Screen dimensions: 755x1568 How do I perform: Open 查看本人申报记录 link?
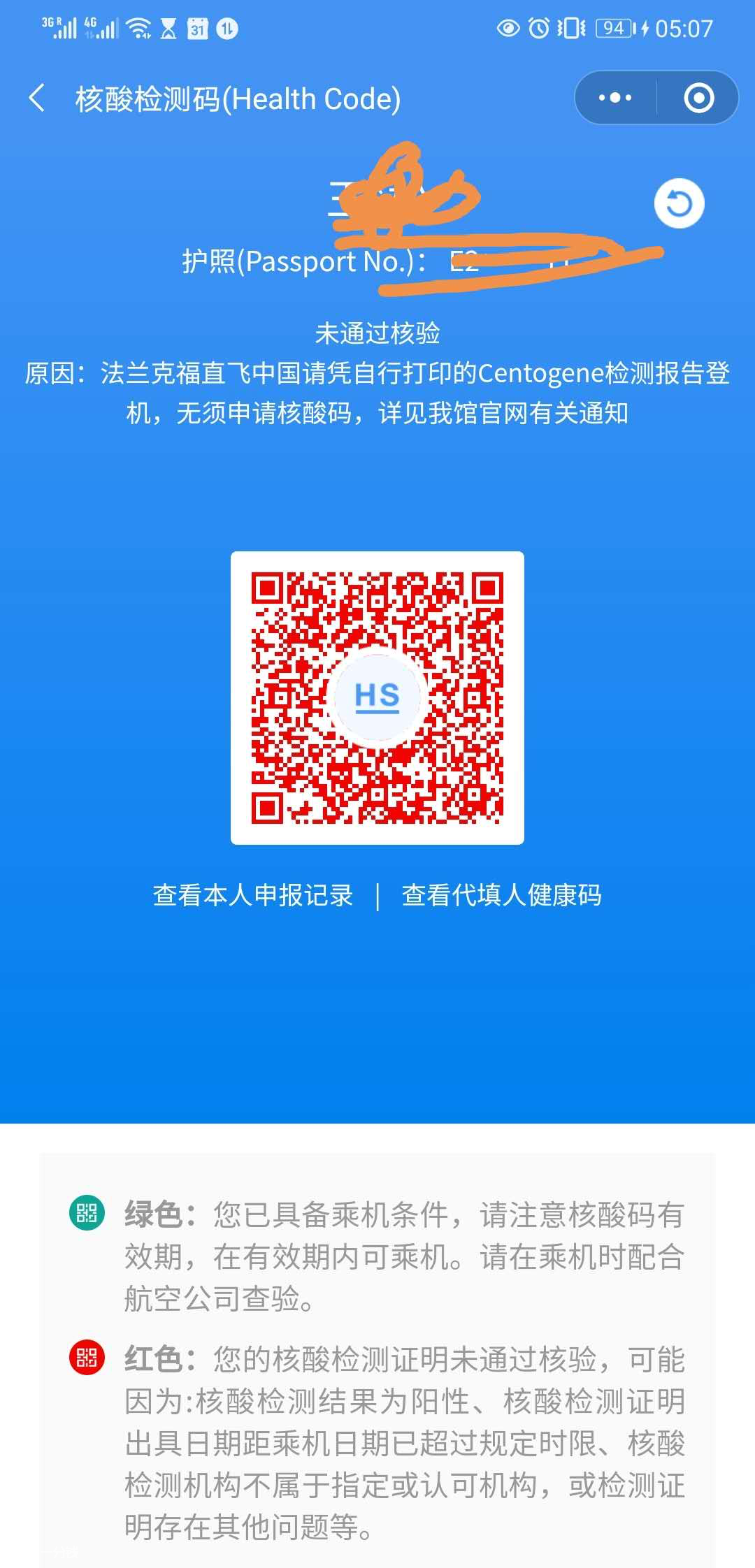click(253, 895)
